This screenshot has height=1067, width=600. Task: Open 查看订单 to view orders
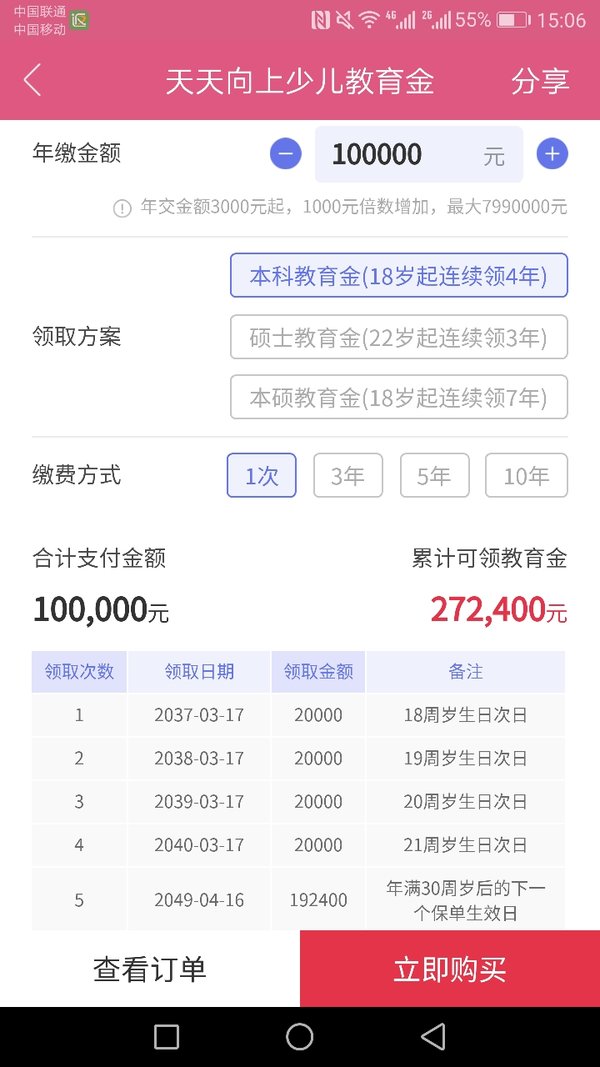pos(150,969)
